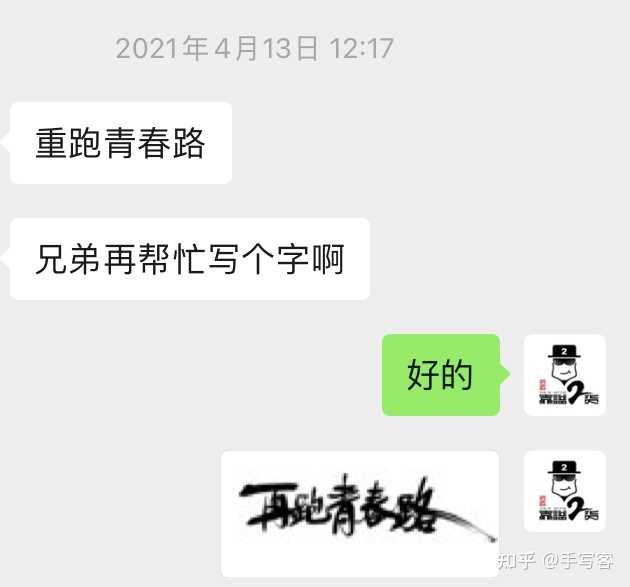Tap the avatar beside the 好的 message
This screenshot has width=630, height=587.
(564, 375)
